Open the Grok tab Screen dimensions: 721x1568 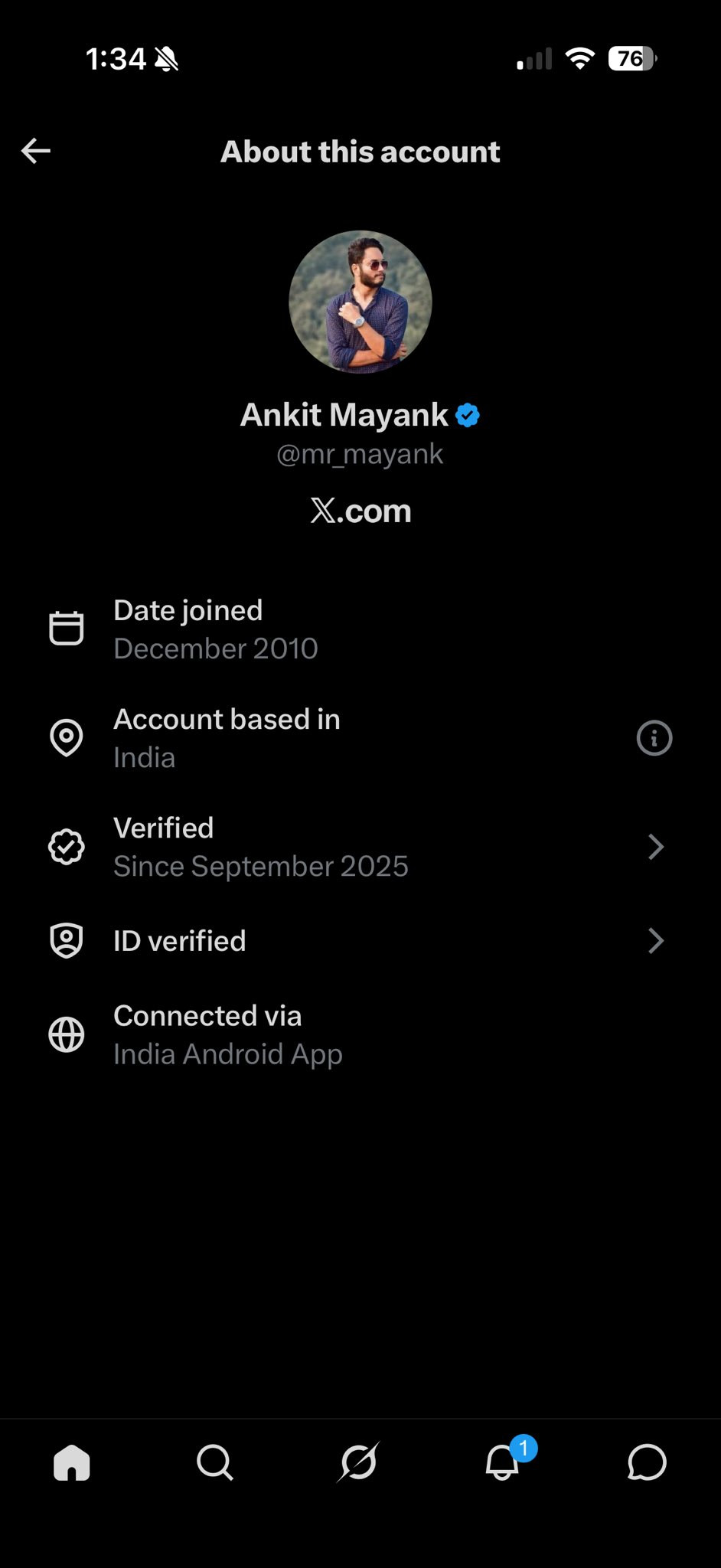click(358, 1463)
